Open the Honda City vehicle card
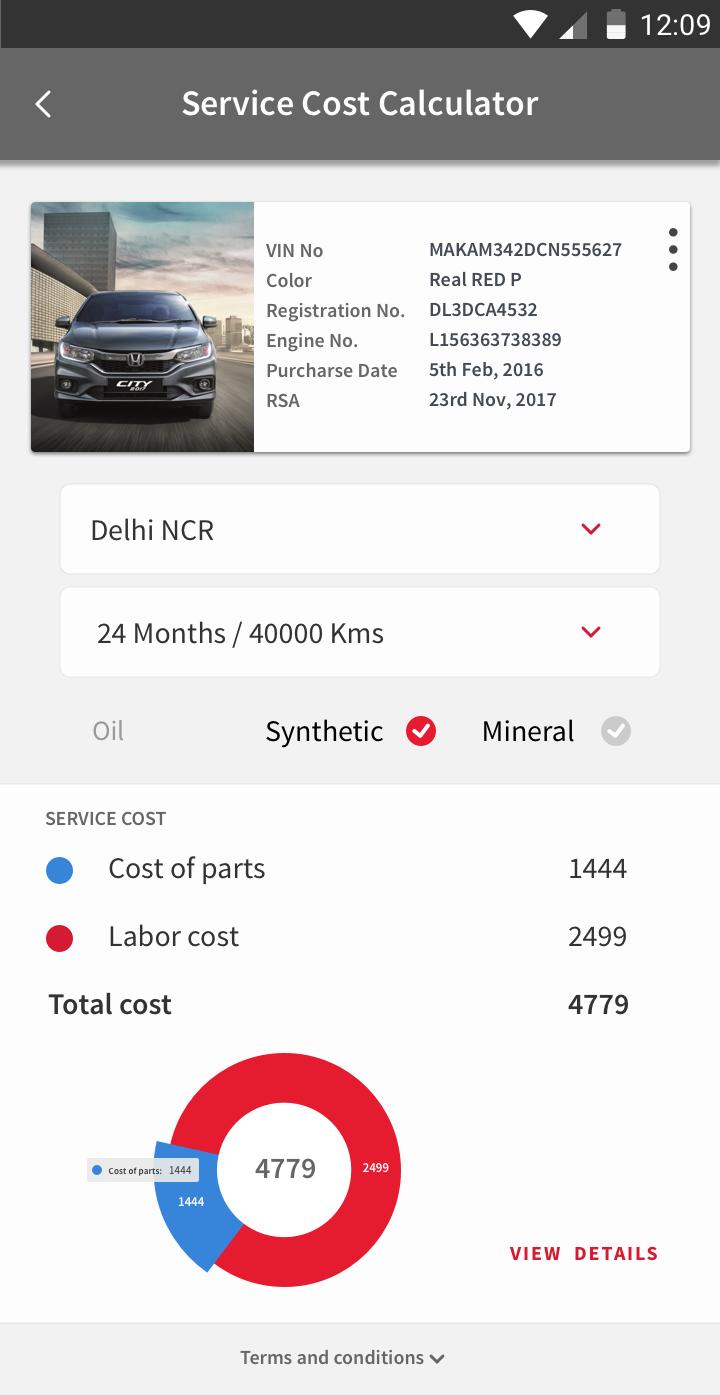720x1395 pixels. 143,327
